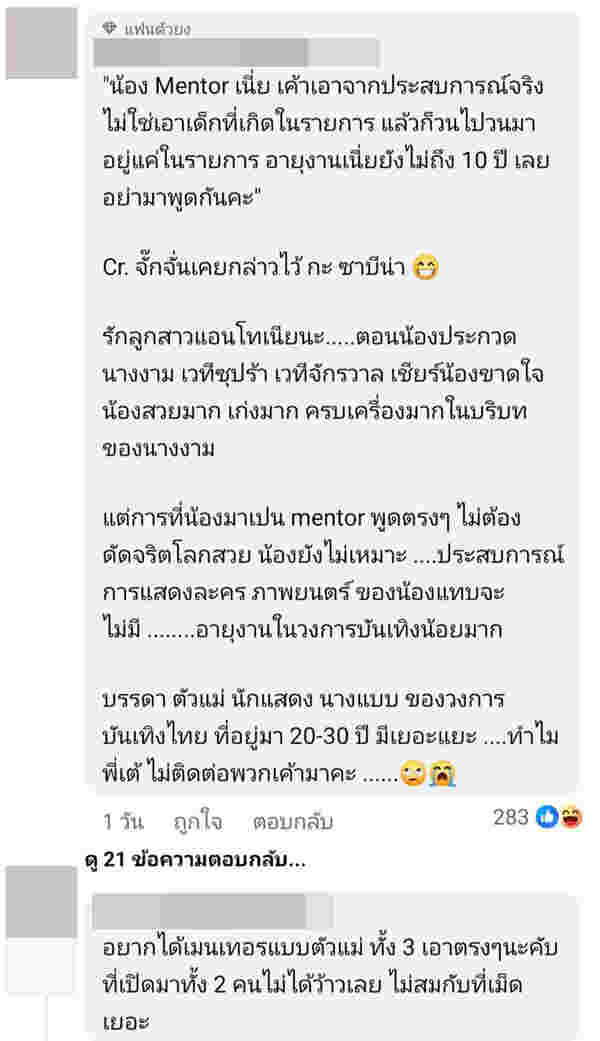Open the profile picture of the top commenter
The width and height of the screenshot is (600, 1041).
[x=41, y=37]
